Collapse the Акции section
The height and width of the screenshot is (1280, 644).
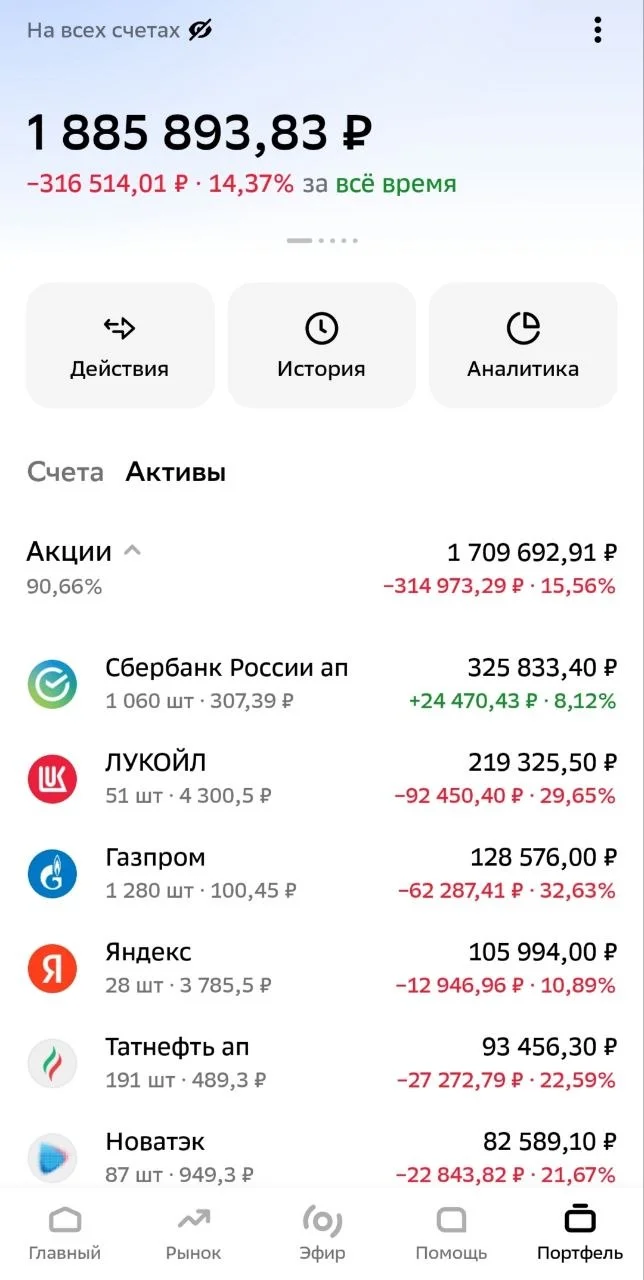[x=132, y=550]
